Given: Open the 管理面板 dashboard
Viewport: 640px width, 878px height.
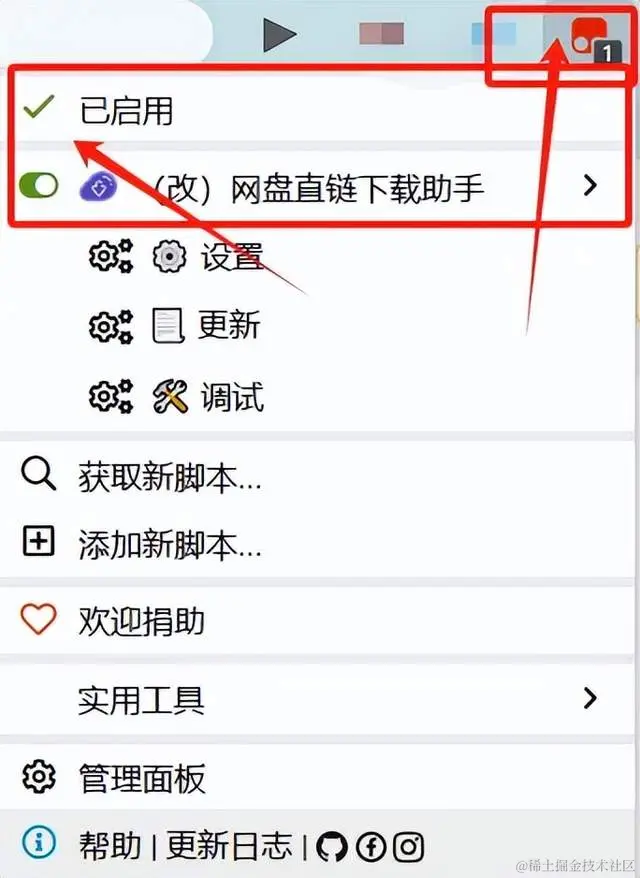Looking at the screenshot, I should [x=140, y=777].
